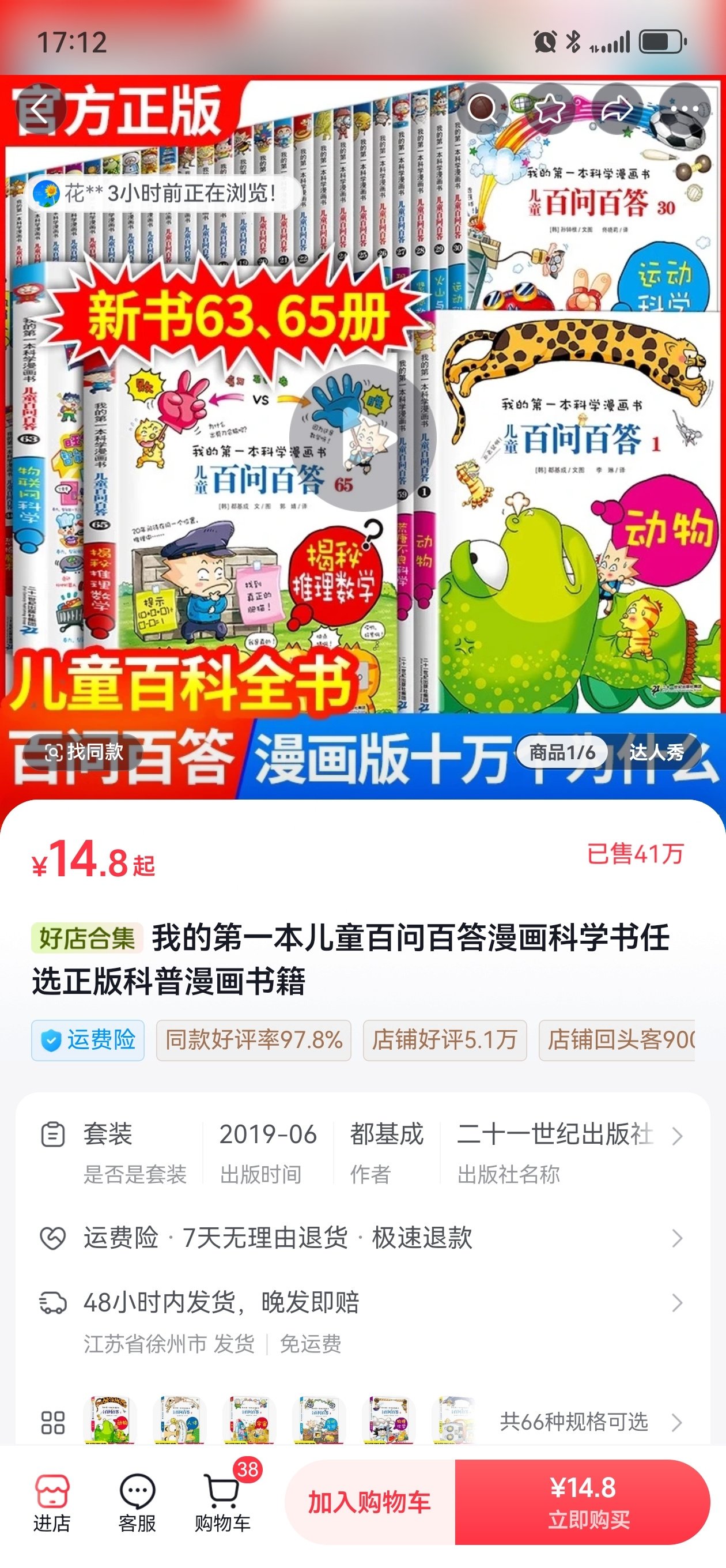Image resolution: width=726 pixels, height=1568 pixels.
Task: View all 共66种规格可选 options
Action: 362,1422
